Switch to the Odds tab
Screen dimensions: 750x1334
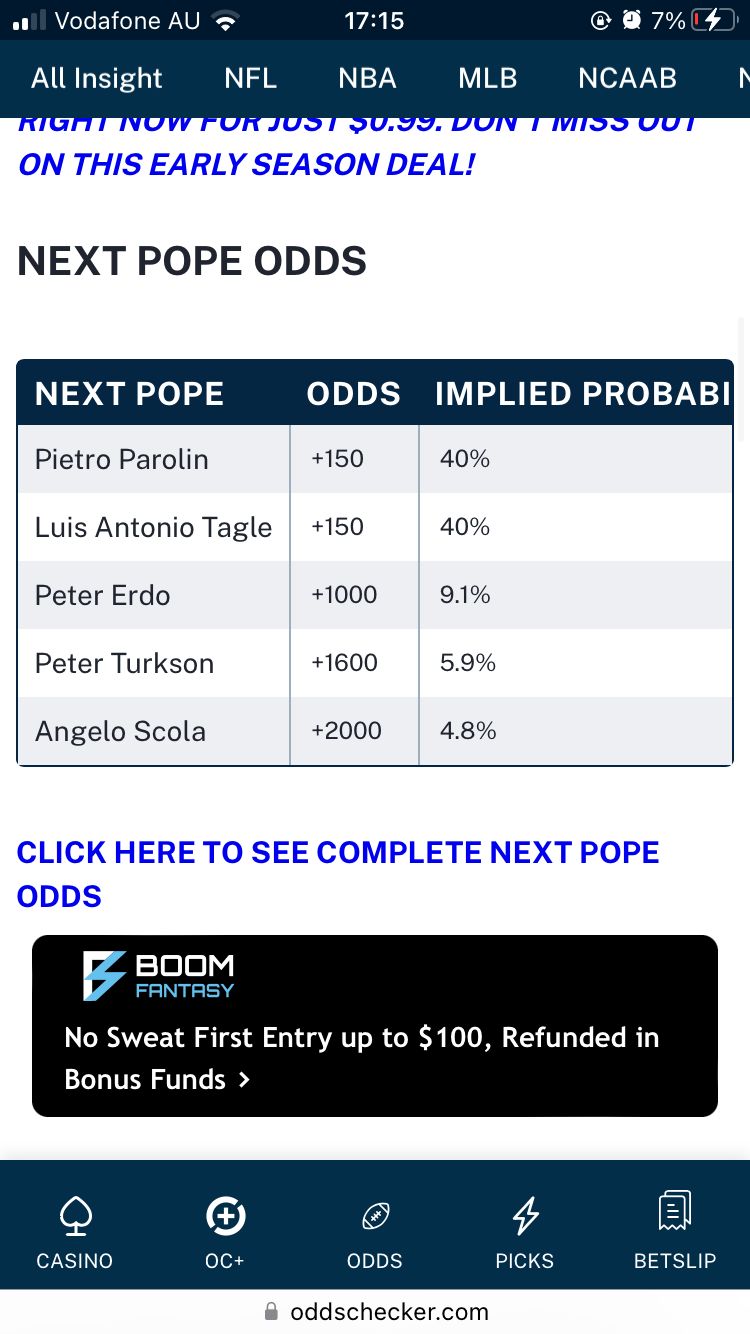375,1232
